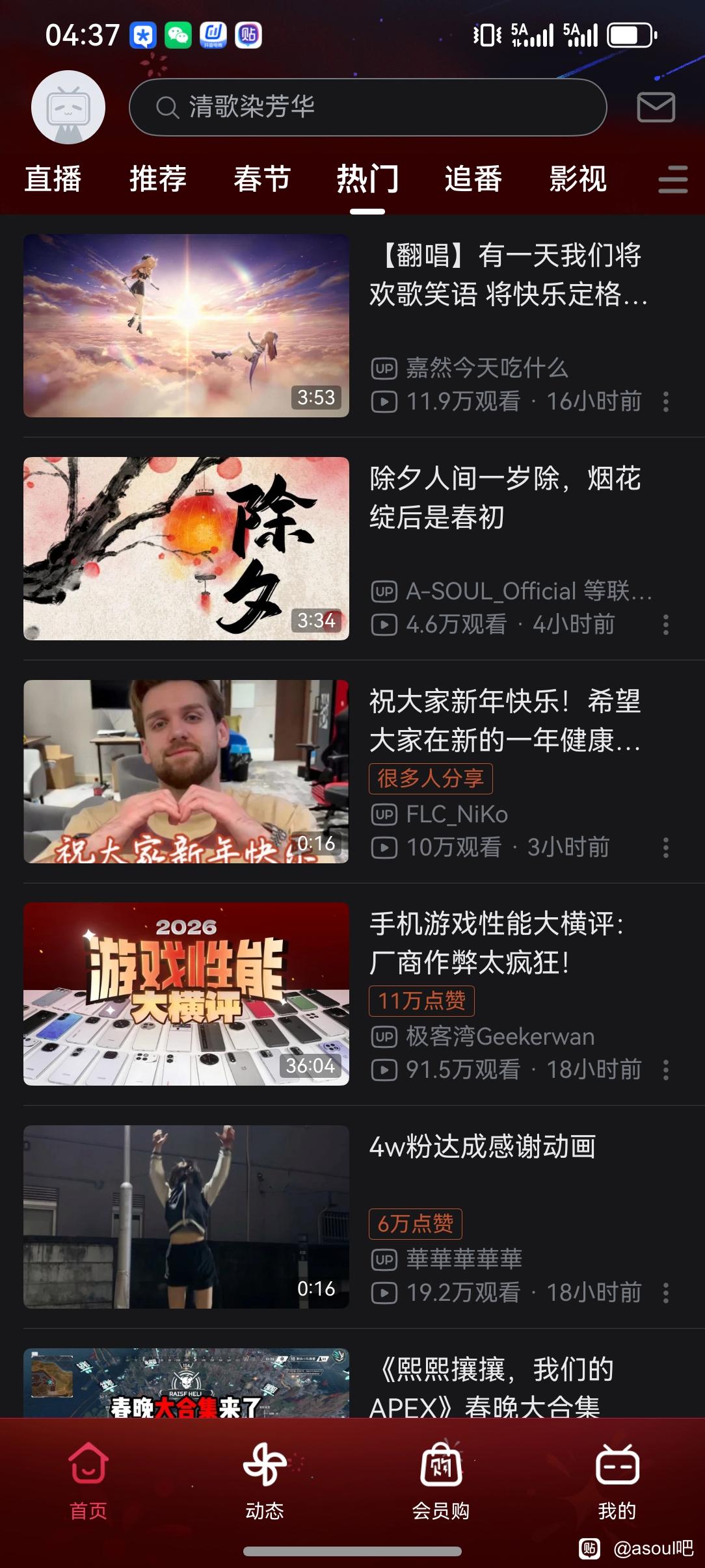Viewport: 705px width, 1568px height.
Task: Switch to the 春节 tab
Action: coord(262,179)
